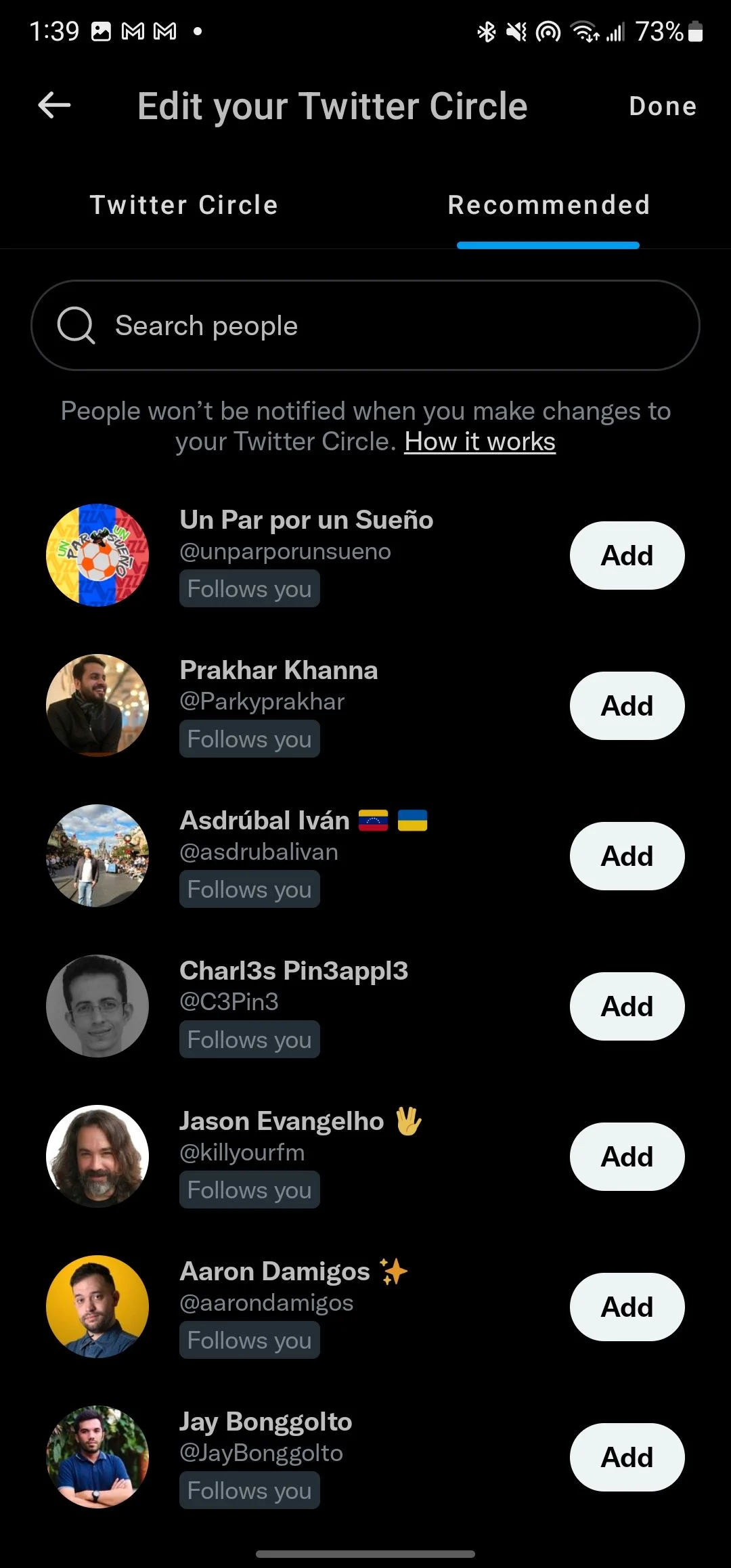Add Aaron Damigos to your circle
The width and height of the screenshot is (731, 1568).
[627, 1307]
